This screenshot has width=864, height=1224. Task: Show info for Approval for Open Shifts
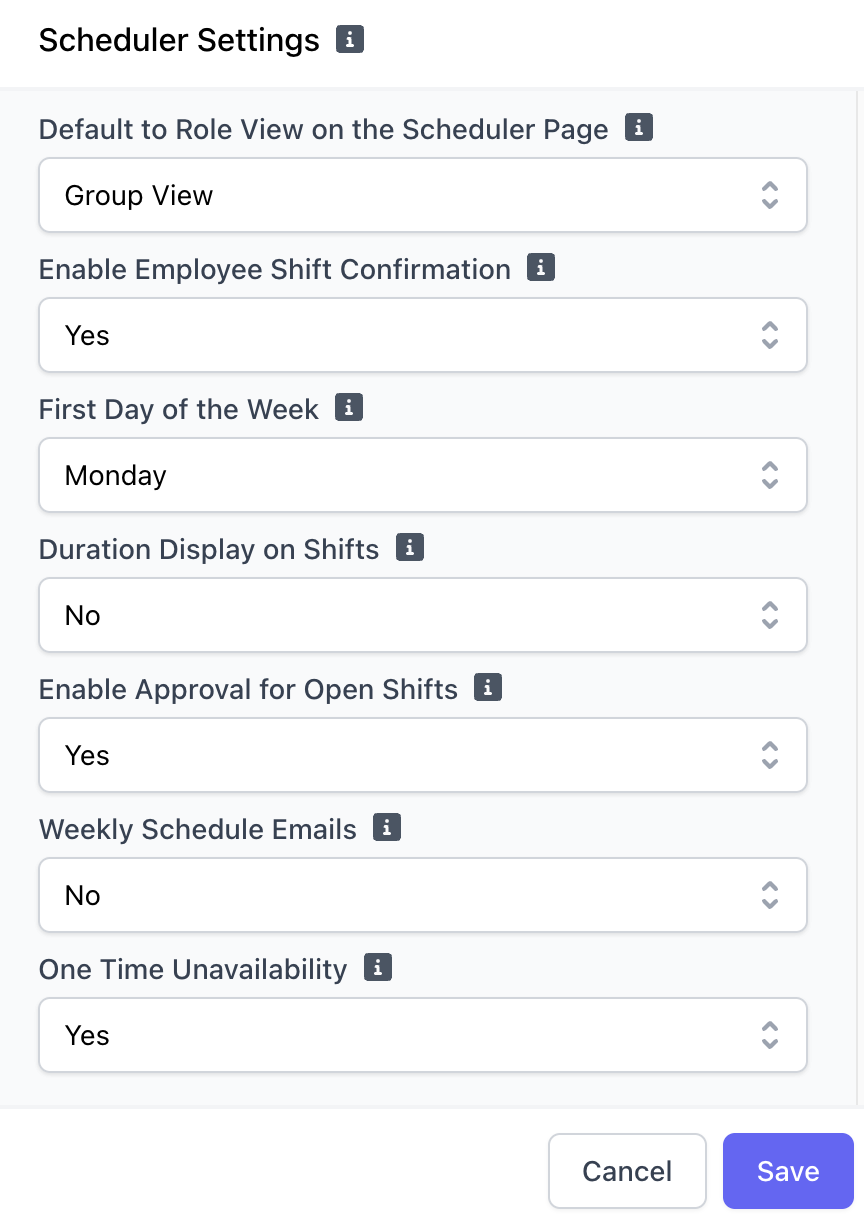(488, 688)
